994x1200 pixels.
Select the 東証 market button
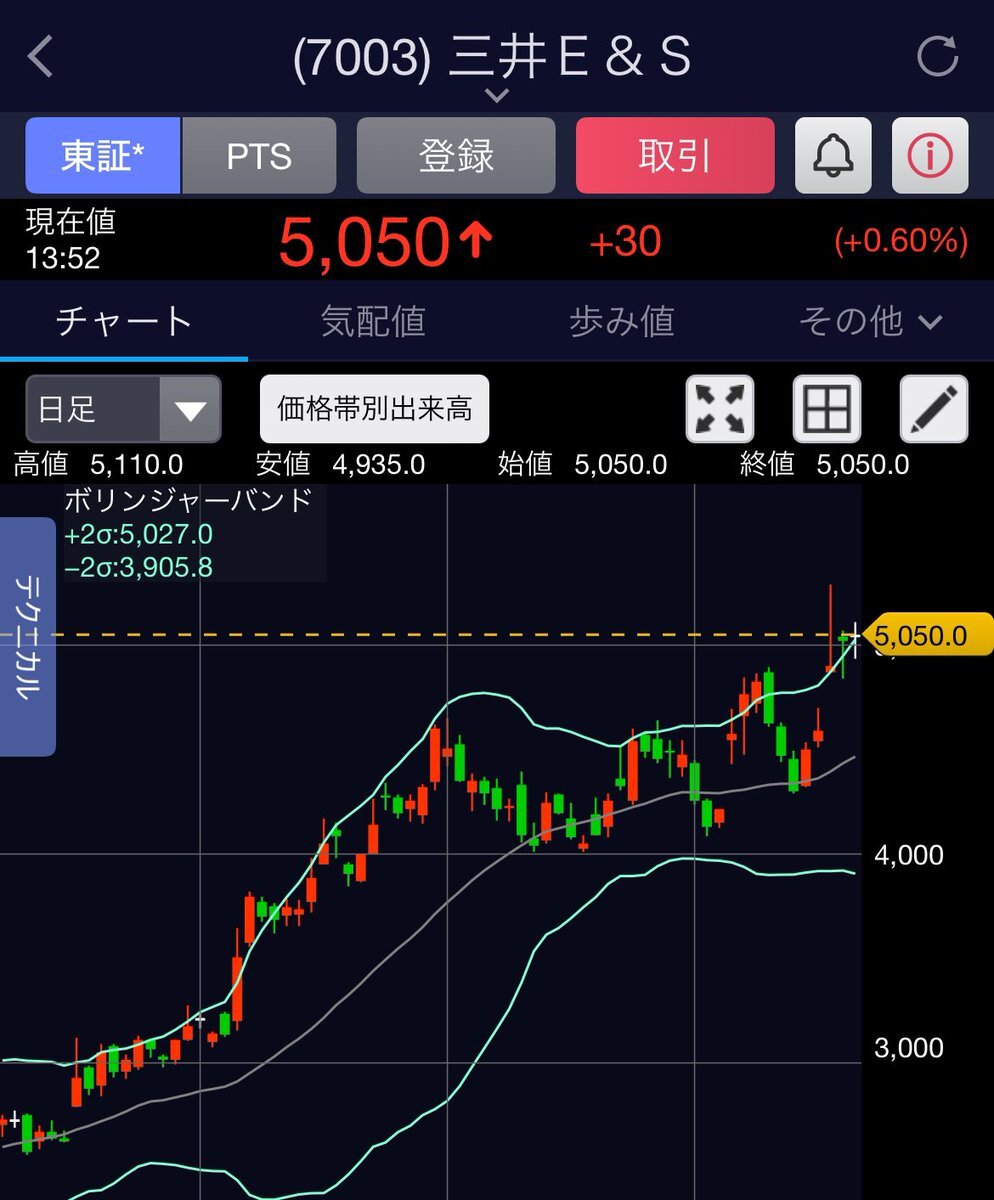(103, 156)
